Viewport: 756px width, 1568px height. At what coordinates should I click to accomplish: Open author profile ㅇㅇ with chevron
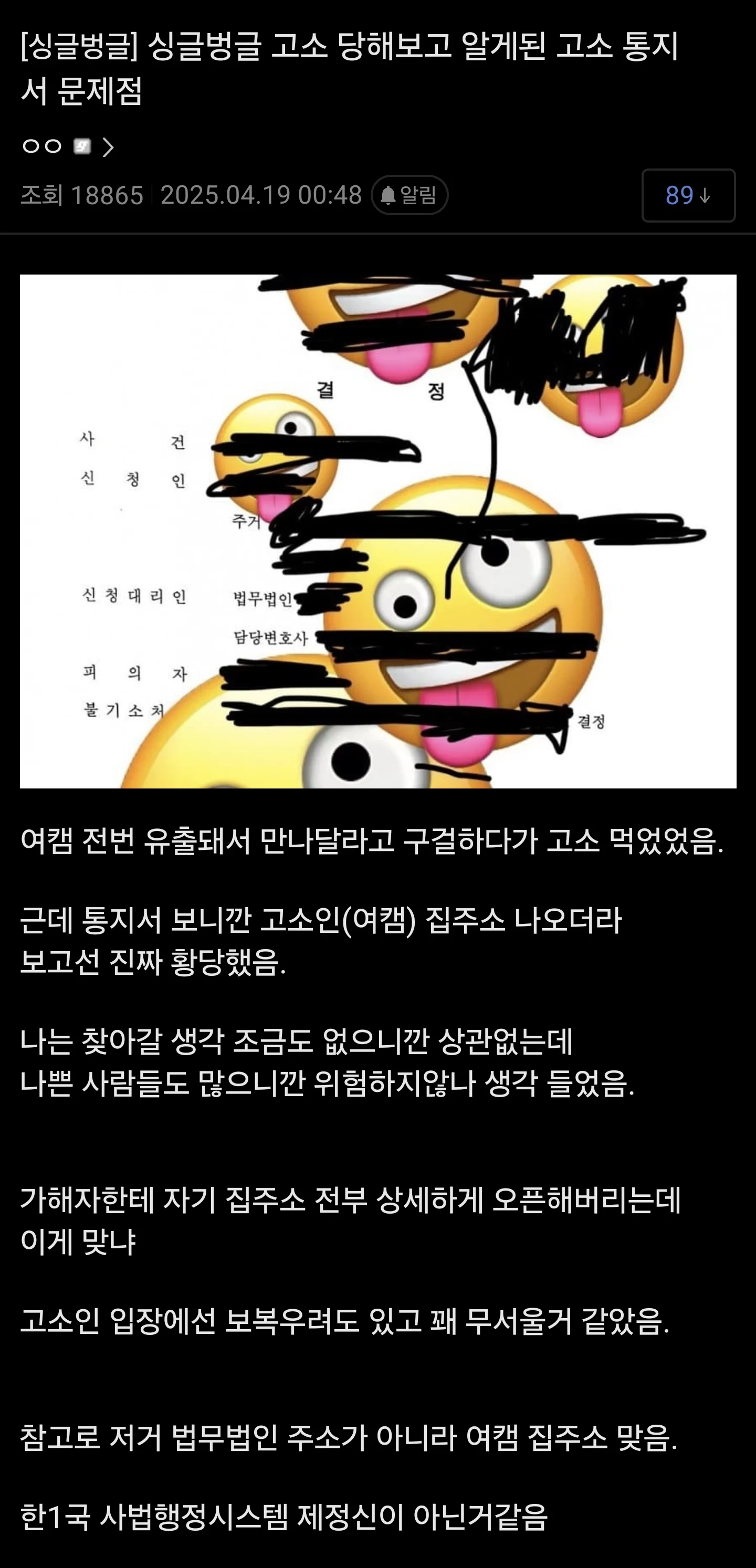point(67,146)
